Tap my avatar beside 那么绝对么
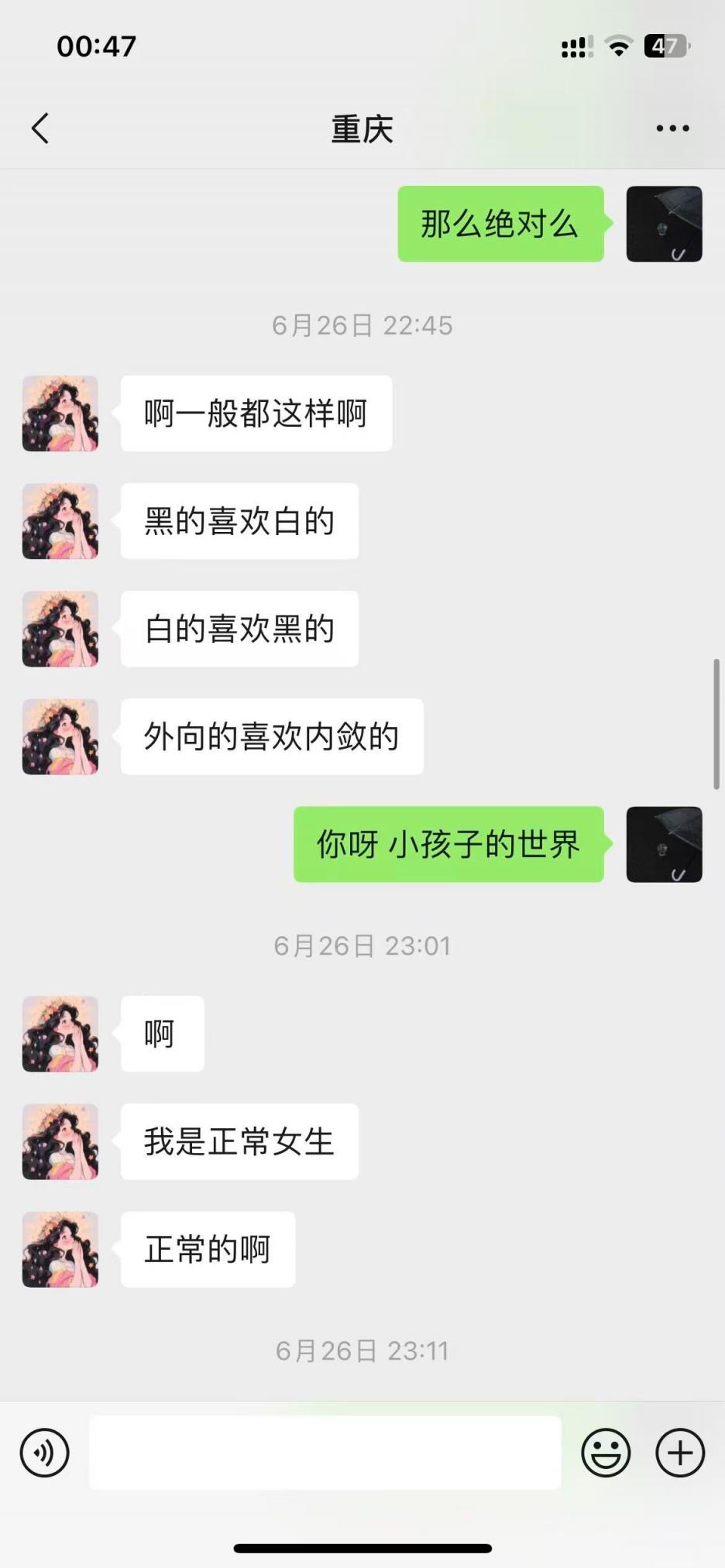The width and height of the screenshot is (725, 1568). pyautogui.click(x=664, y=224)
